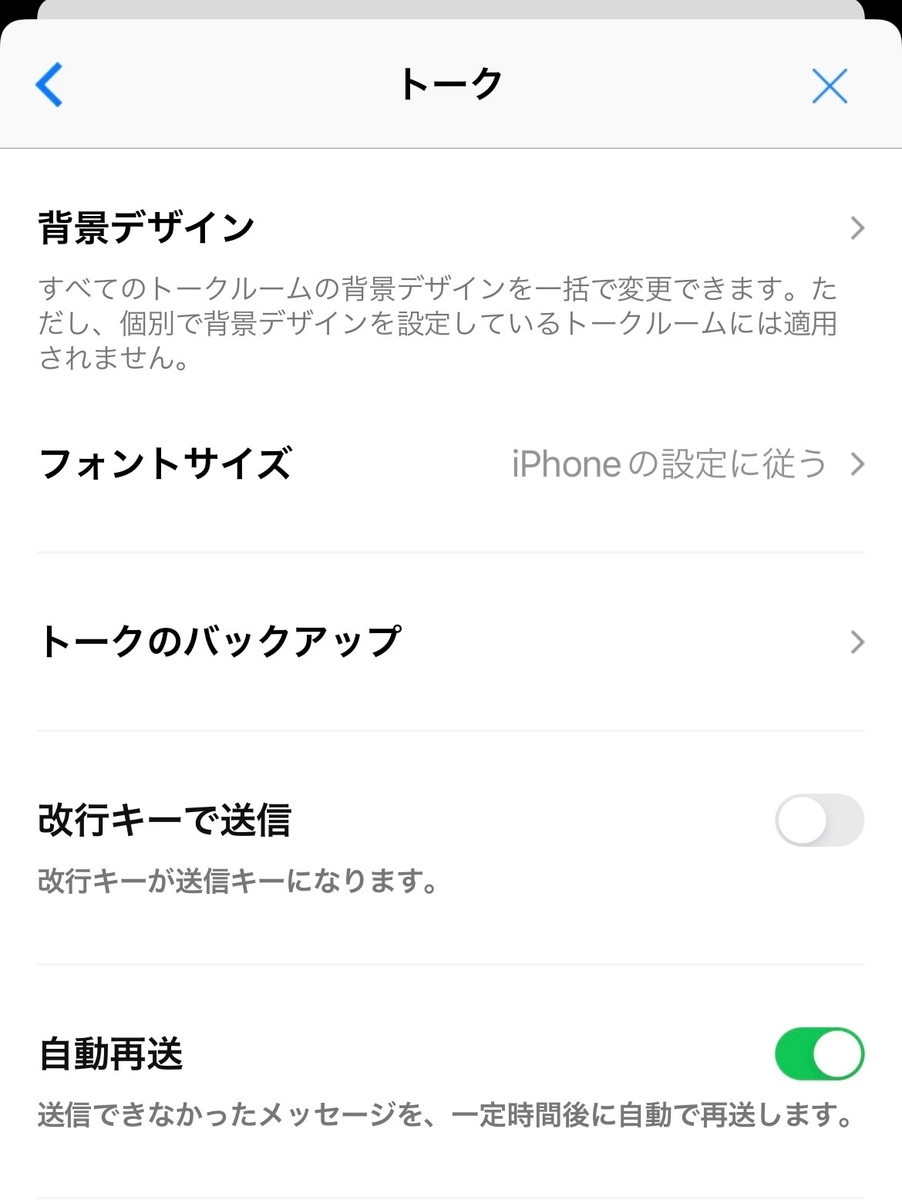This screenshot has height=1200, width=902.
Task: Go back from the トーク settings
Action: [x=49, y=85]
